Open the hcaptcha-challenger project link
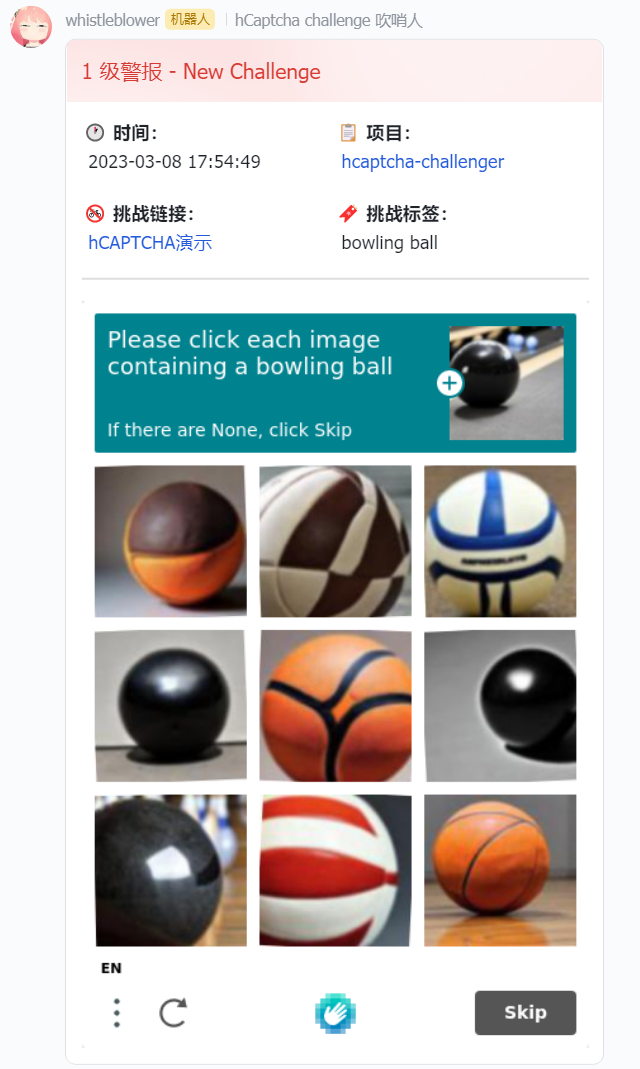Screen dimensions: 640x1069 pyautogui.click(x=422, y=162)
